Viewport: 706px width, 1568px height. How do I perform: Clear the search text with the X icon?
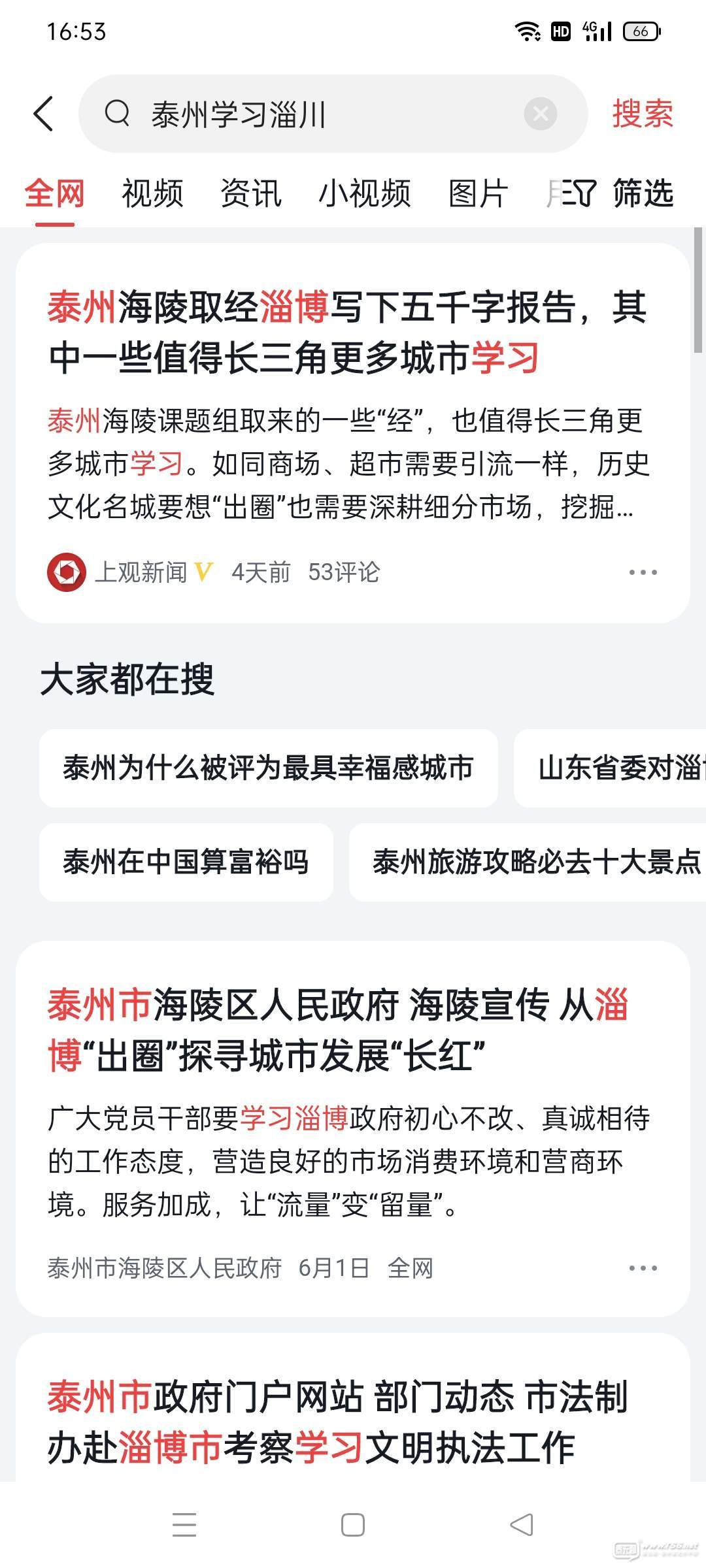[541, 114]
